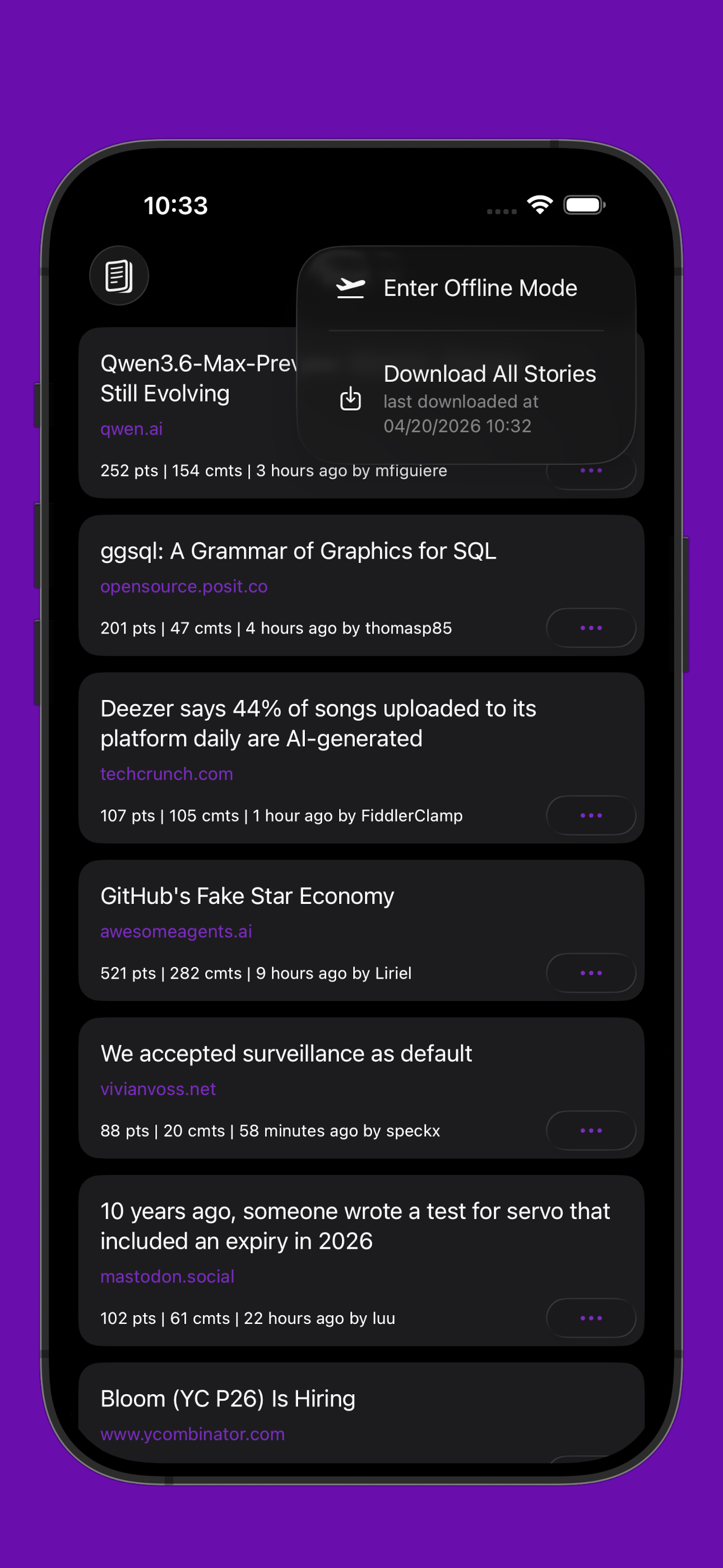Open We accepted surveillance as default
723x1568 pixels.
(285, 1054)
